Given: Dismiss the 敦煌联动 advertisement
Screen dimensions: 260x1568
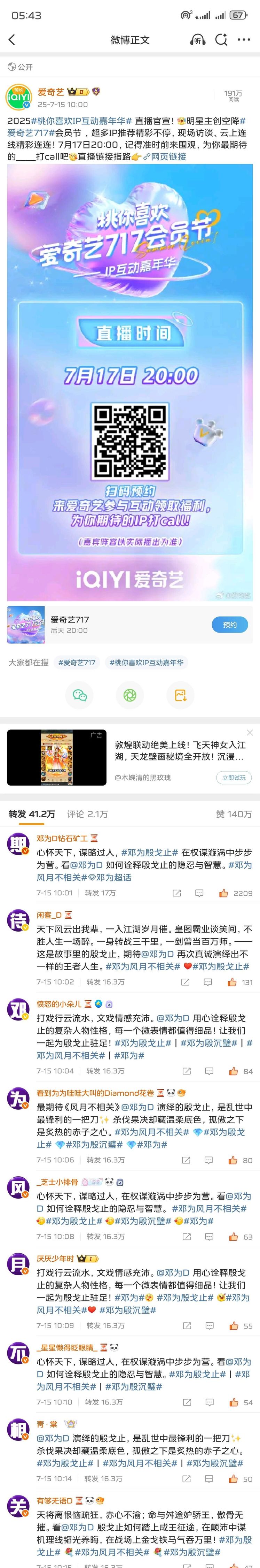Looking at the screenshot, I should (250, 732).
